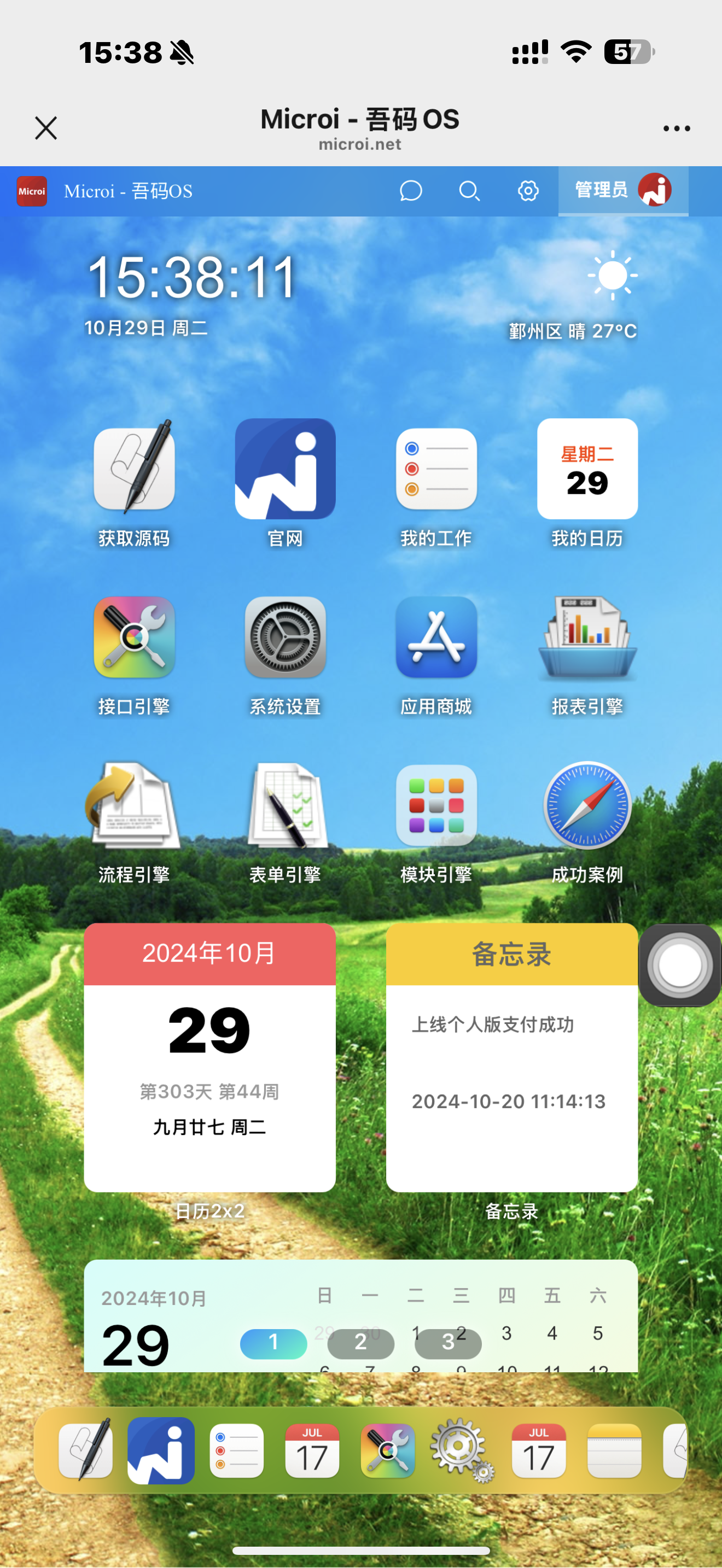The width and height of the screenshot is (722, 1568).
Task: Launch 表单引擎
Action: [285, 805]
